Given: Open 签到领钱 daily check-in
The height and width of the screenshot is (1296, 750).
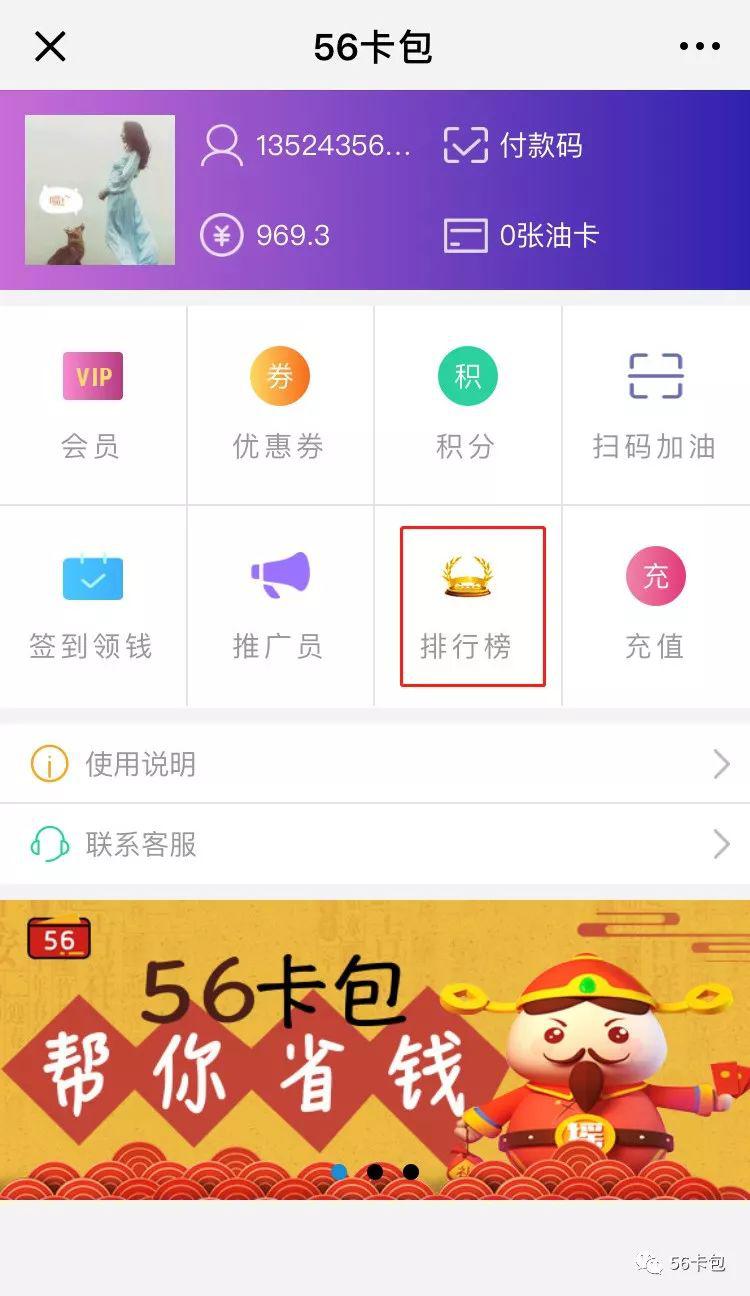Looking at the screenshot, I should point(92,606).
